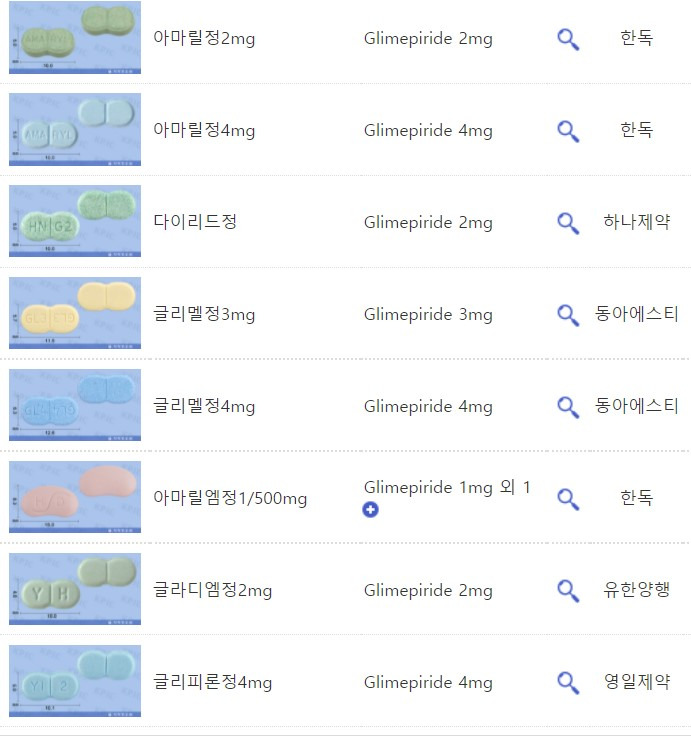Image resolution: width=691 pixels, height=737 pixels.
Task: Open the pill image of 아마릴정2mg
Action: click(75, 38)
